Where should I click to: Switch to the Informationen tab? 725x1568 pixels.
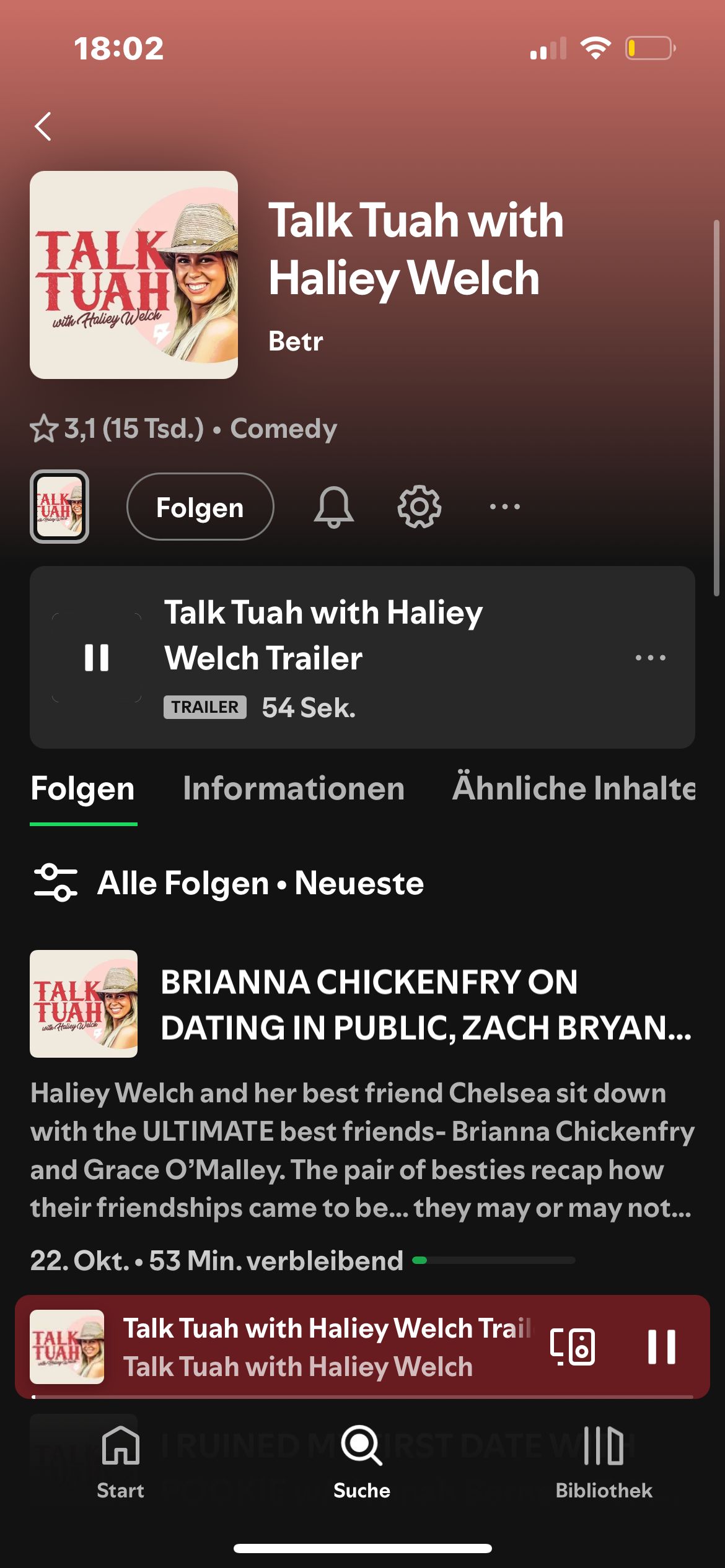tap(294, 789)
